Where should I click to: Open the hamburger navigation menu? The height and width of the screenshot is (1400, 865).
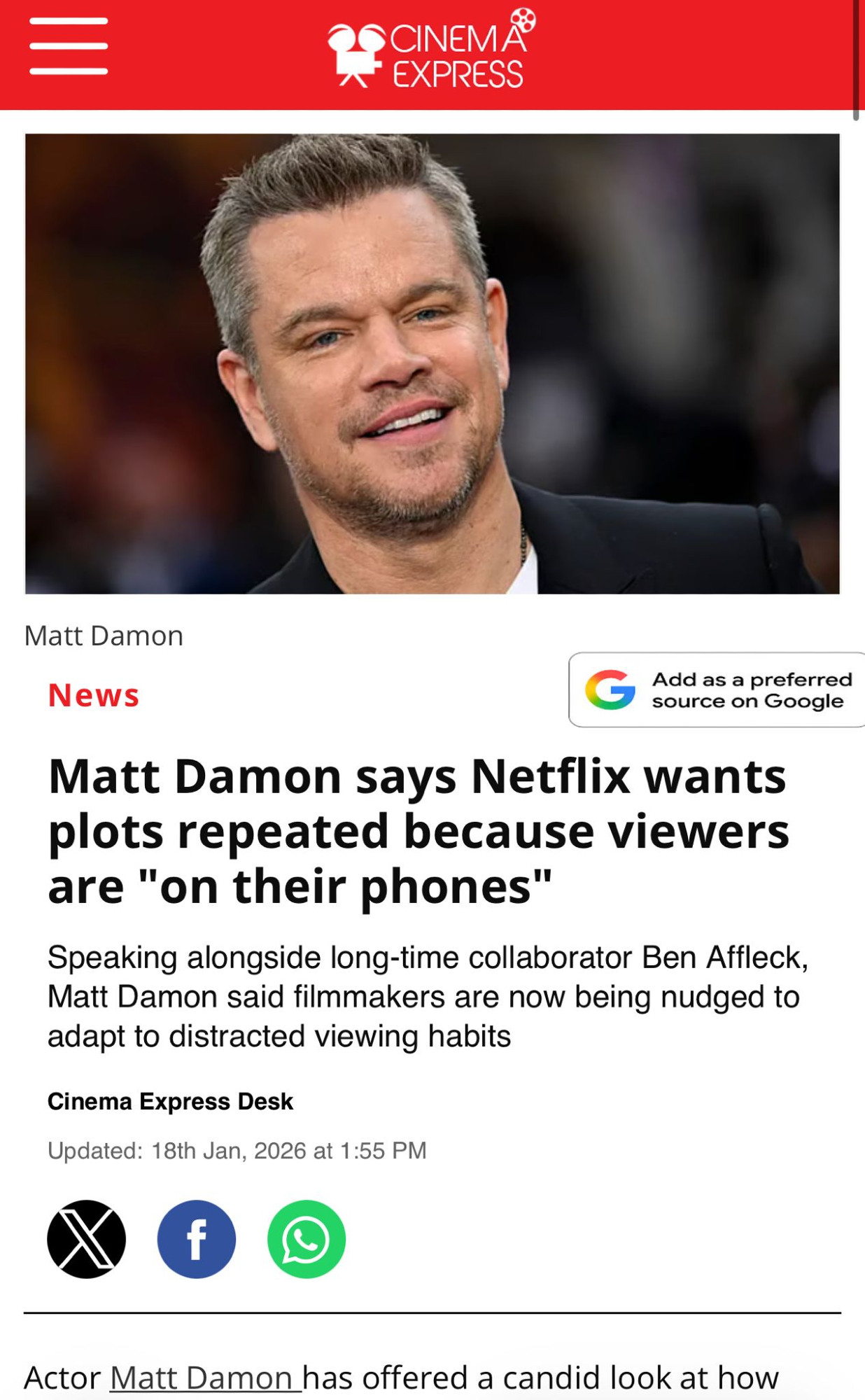click(x=69, y=46)
